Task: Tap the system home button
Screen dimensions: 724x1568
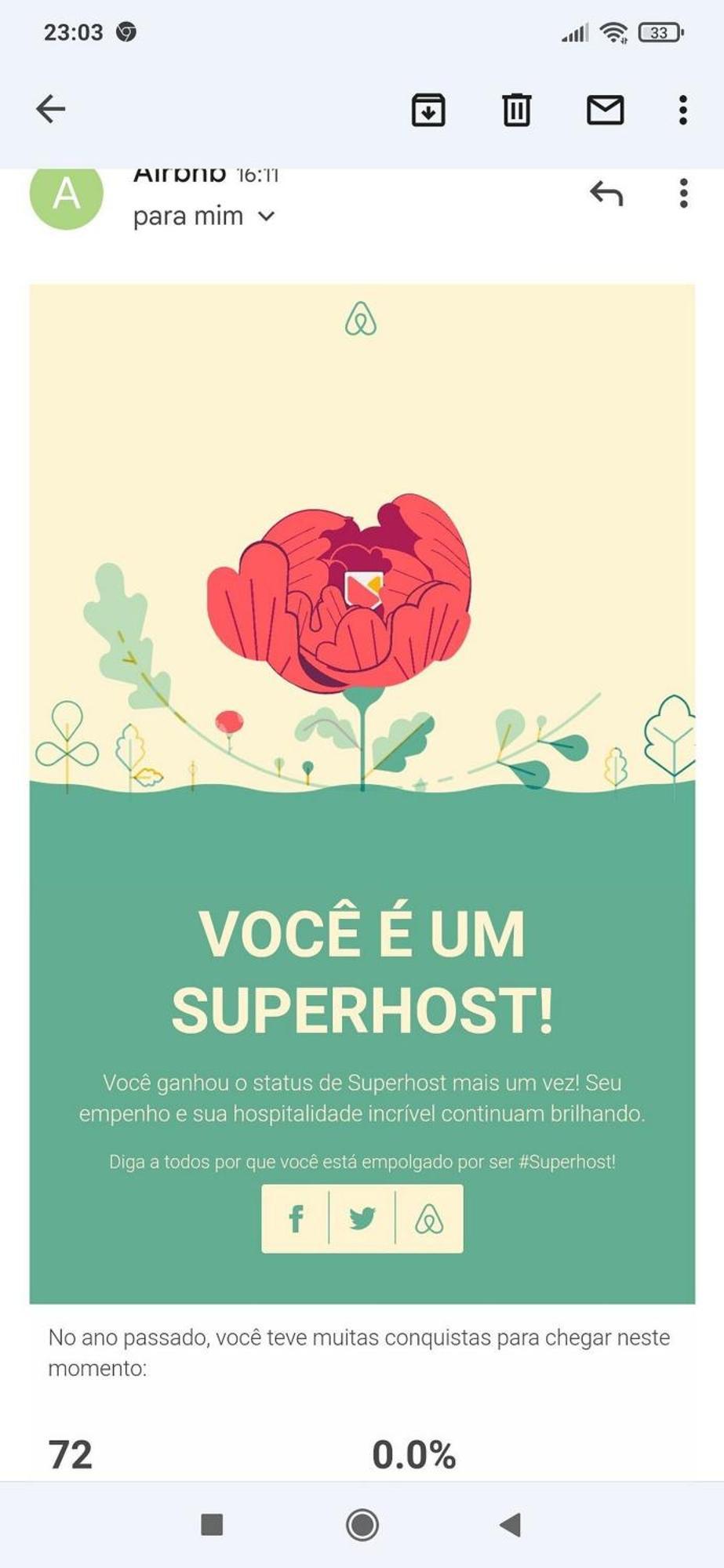Action: coord(362,1525)
